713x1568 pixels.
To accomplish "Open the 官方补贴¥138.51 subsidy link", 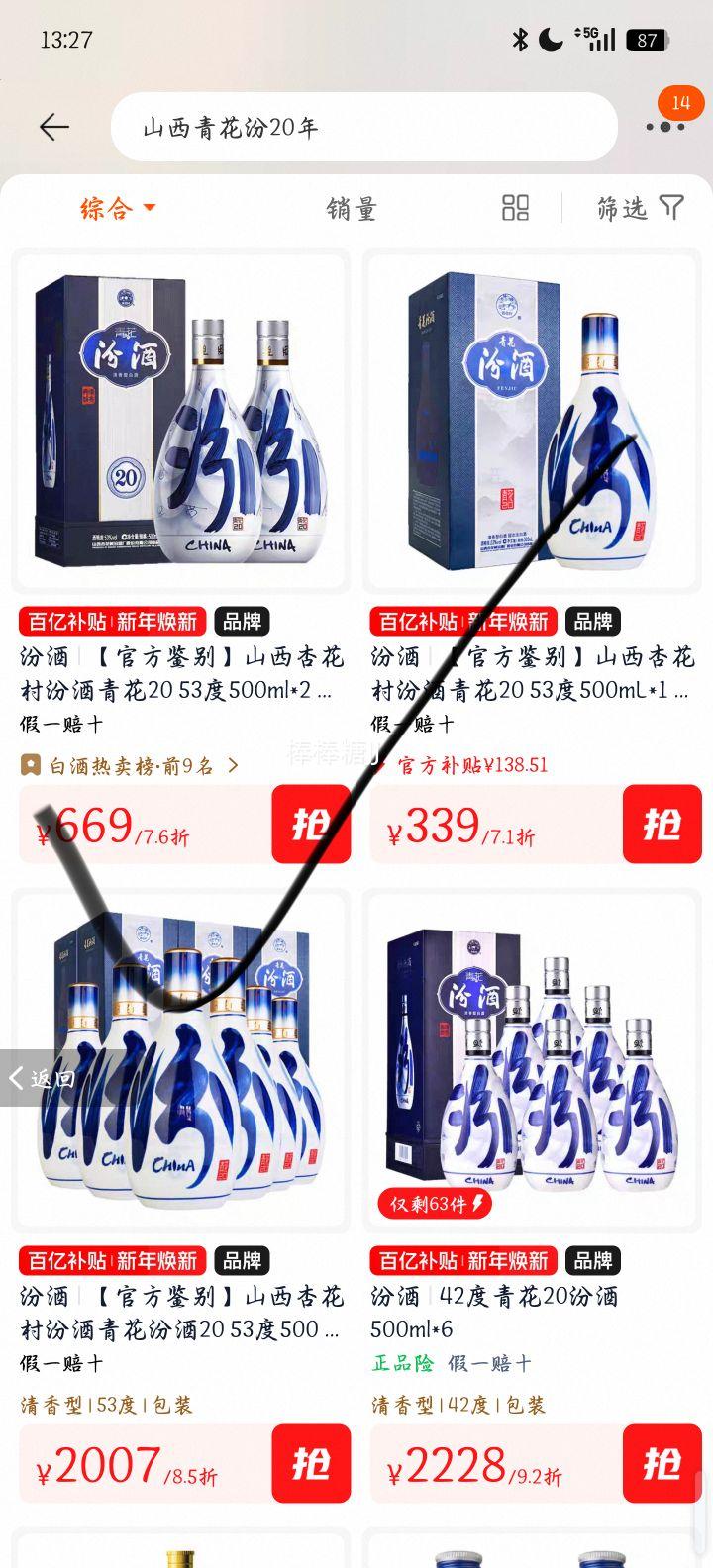I will pyautogui.click(x=471, y=765).
